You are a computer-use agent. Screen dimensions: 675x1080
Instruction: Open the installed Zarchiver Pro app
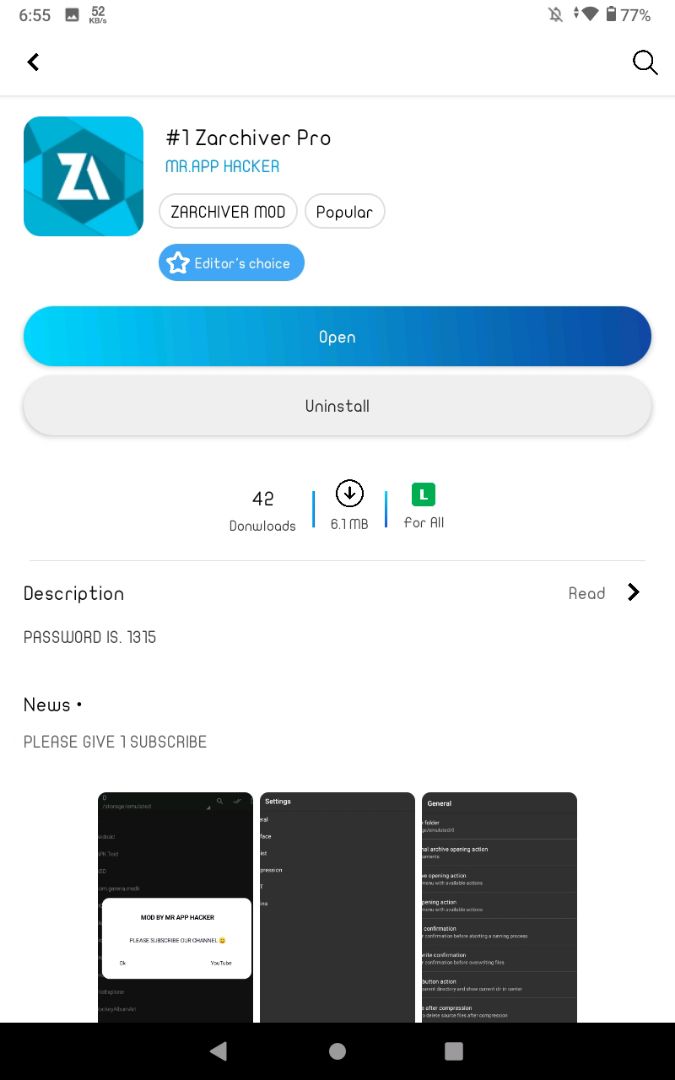(x=337, y=337)
